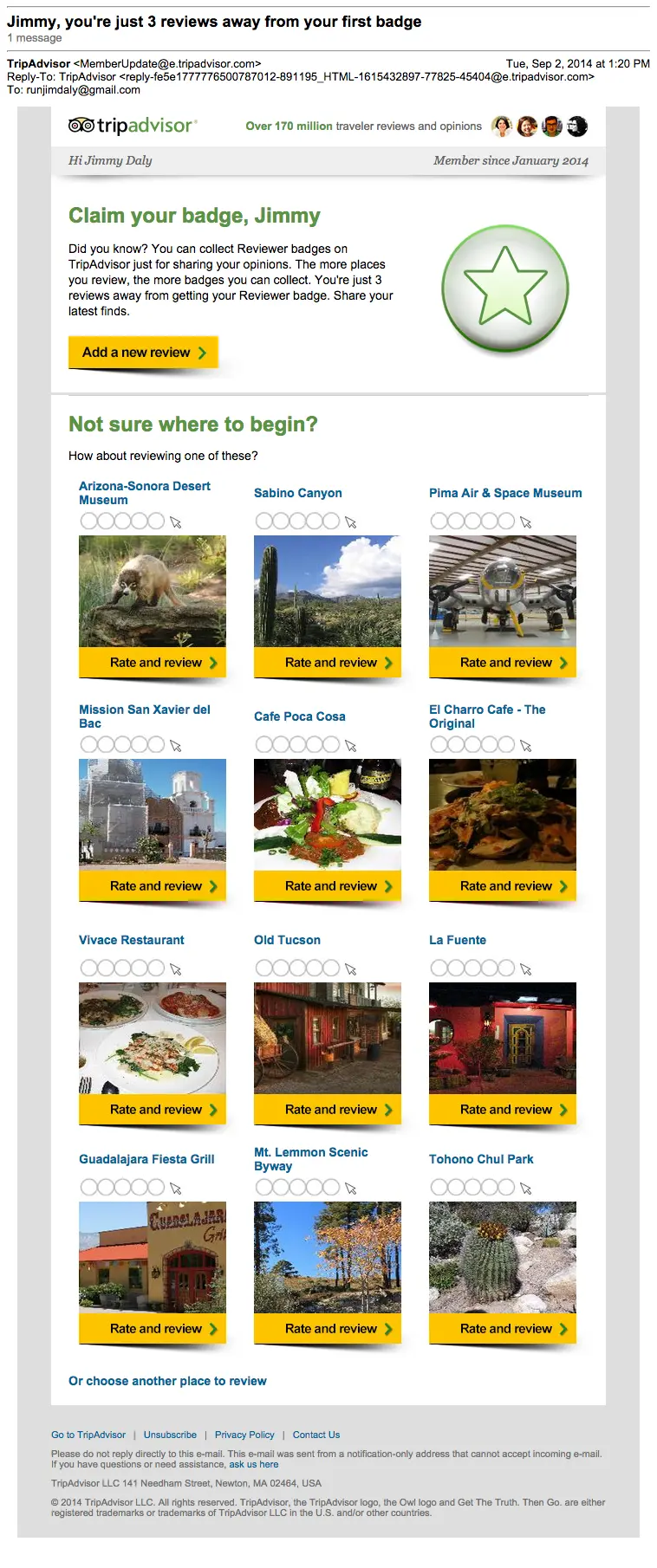Click the cursor icon beside Mission San Xavier rating
The image size is (657, 1568).
click(x=175, y=744)
